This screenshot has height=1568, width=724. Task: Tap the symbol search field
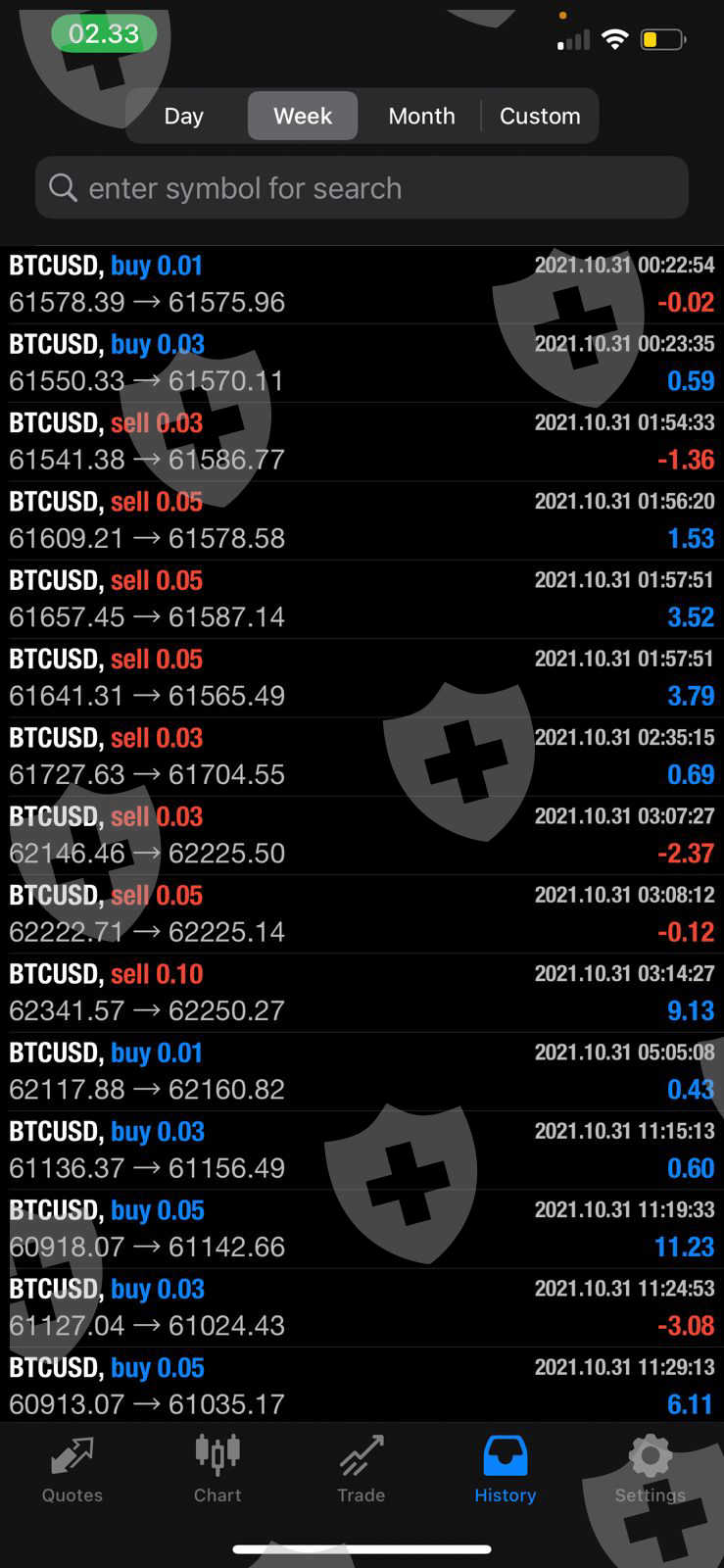362,188
